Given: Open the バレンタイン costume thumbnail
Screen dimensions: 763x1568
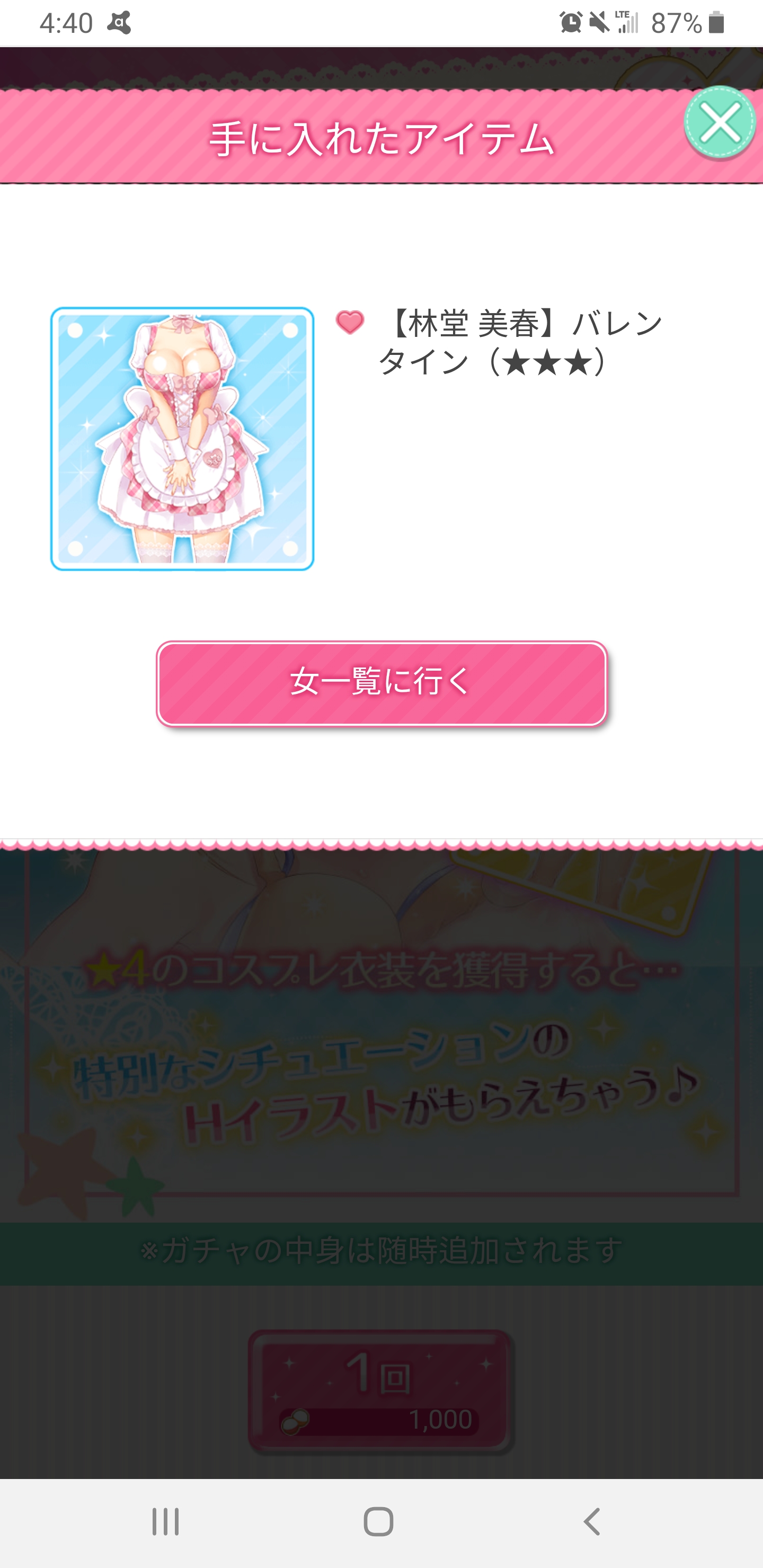Looking at the screenshot, I should click(x=182, y=438).
